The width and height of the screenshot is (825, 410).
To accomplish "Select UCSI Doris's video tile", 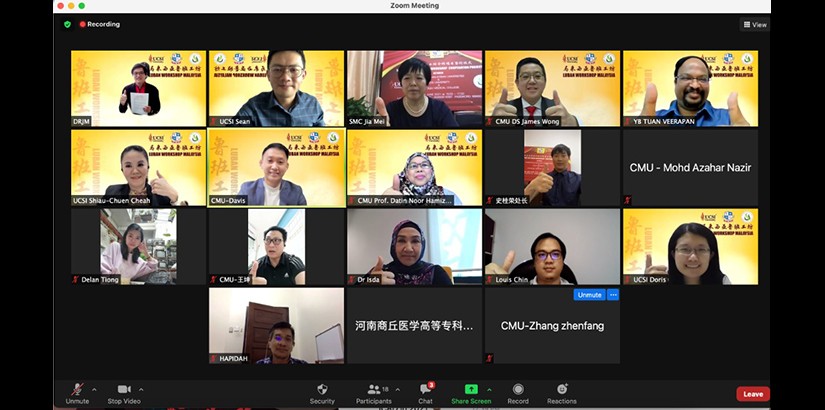I will 689,246.
